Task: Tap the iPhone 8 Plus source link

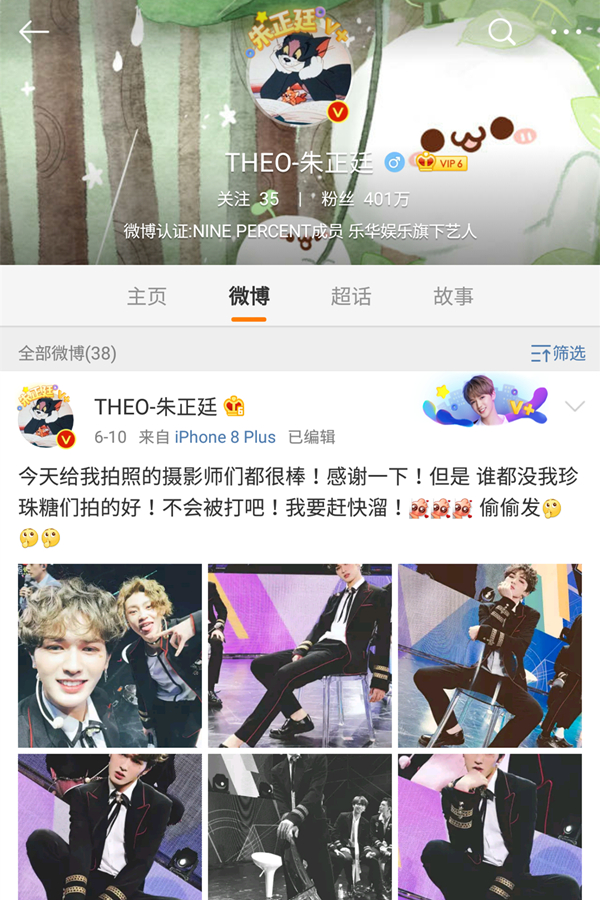Action: click(225, 437)
